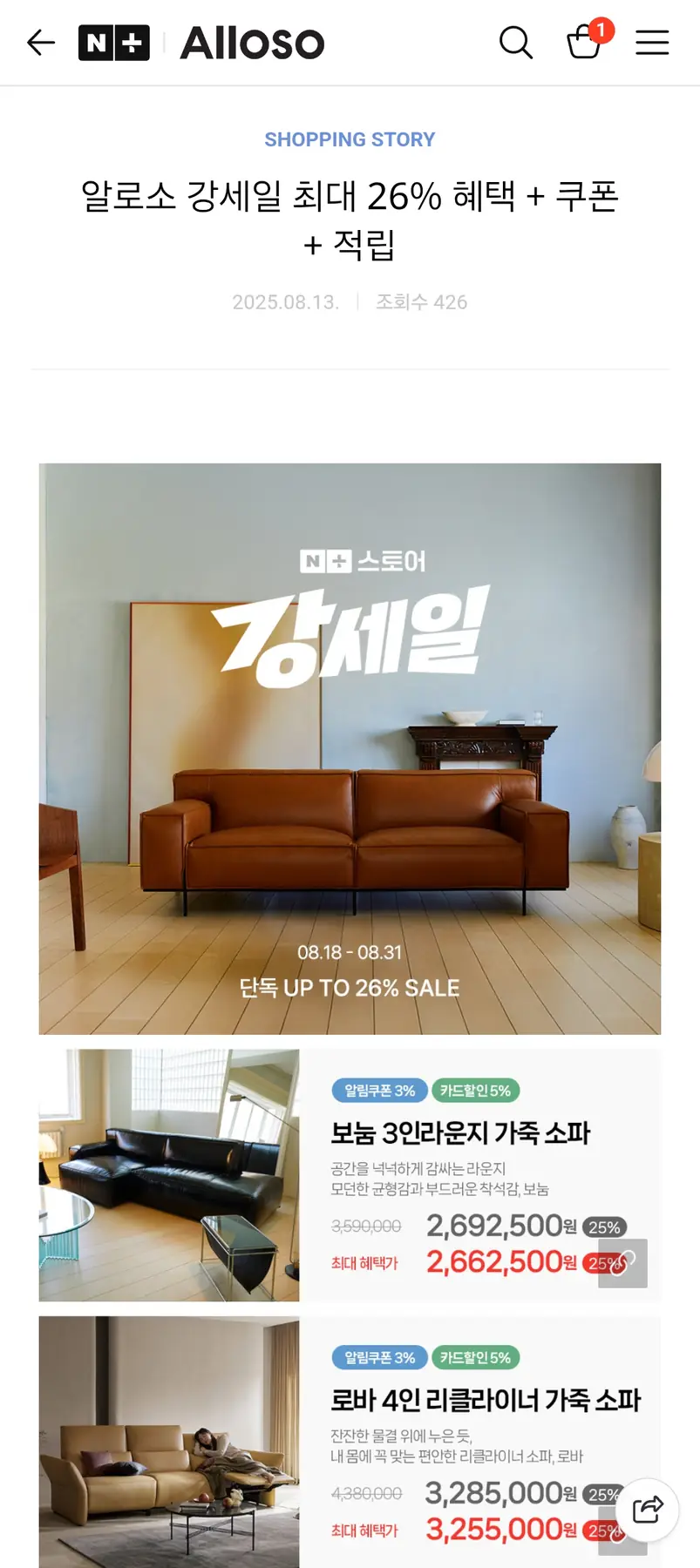Go back using the arrow icon
The height and width of the screenshot is (1568, 700).
pos(40,42)
